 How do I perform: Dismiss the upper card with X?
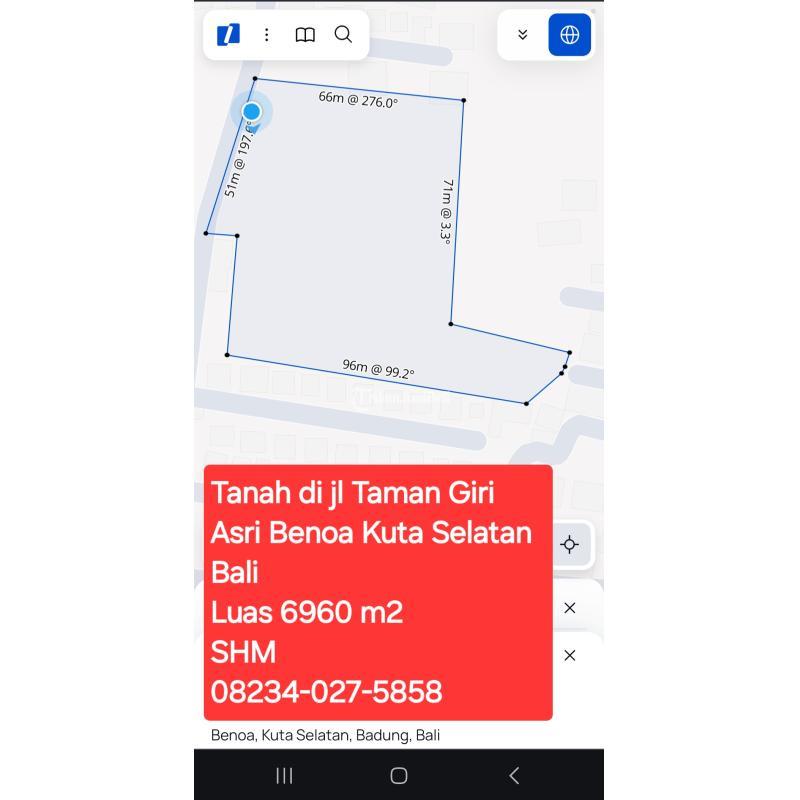coord(570,608)
